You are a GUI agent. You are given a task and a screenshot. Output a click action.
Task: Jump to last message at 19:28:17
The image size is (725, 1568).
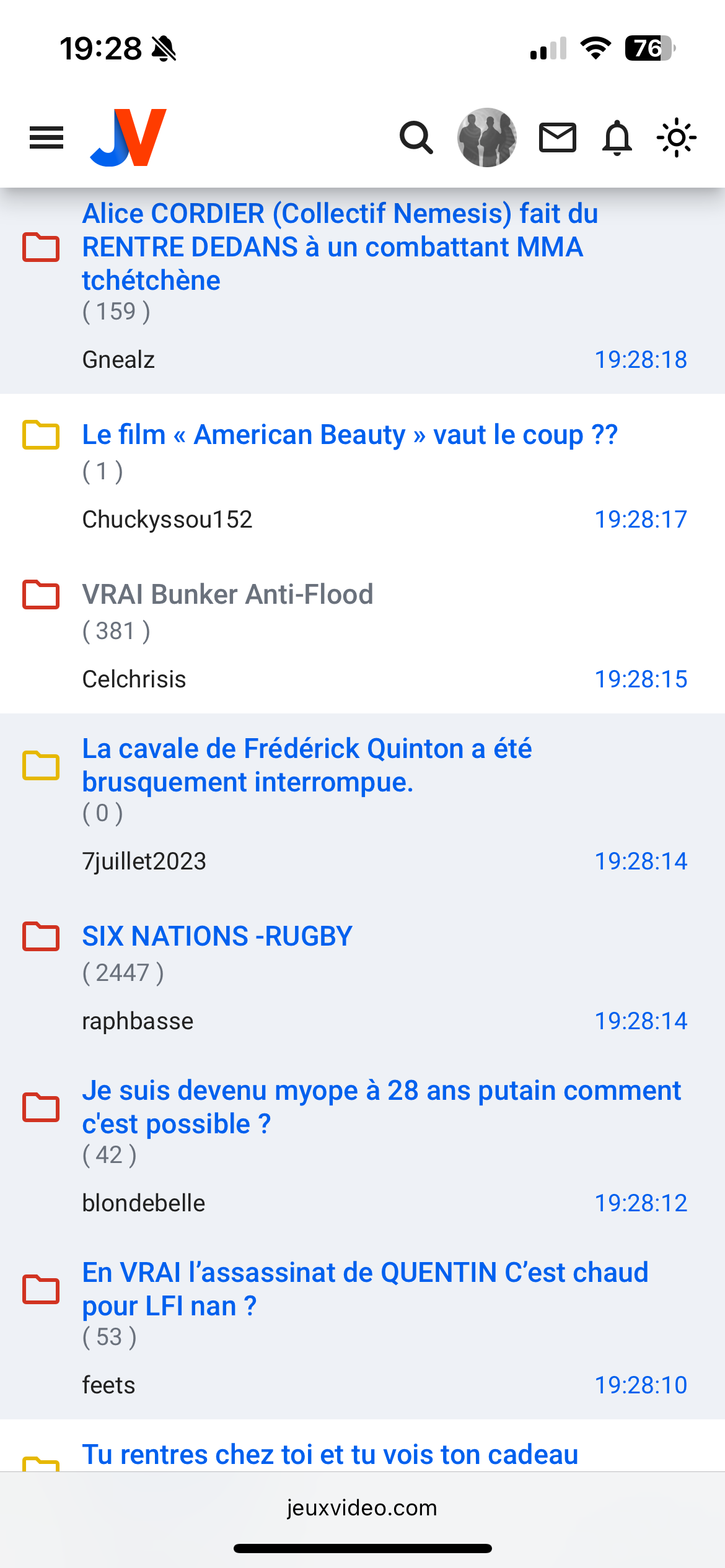tap(641, 520)
